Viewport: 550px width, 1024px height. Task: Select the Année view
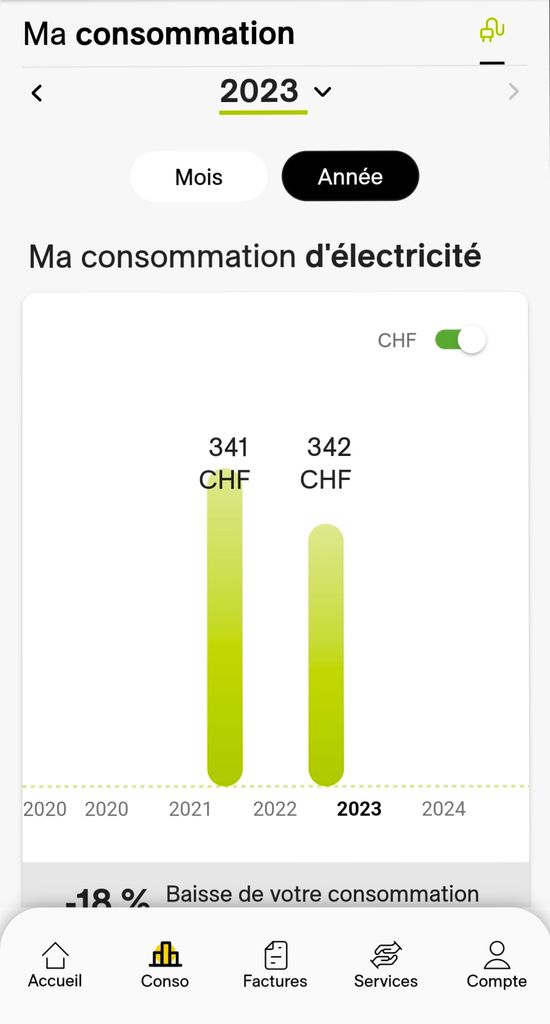click(x=350, y=176)
